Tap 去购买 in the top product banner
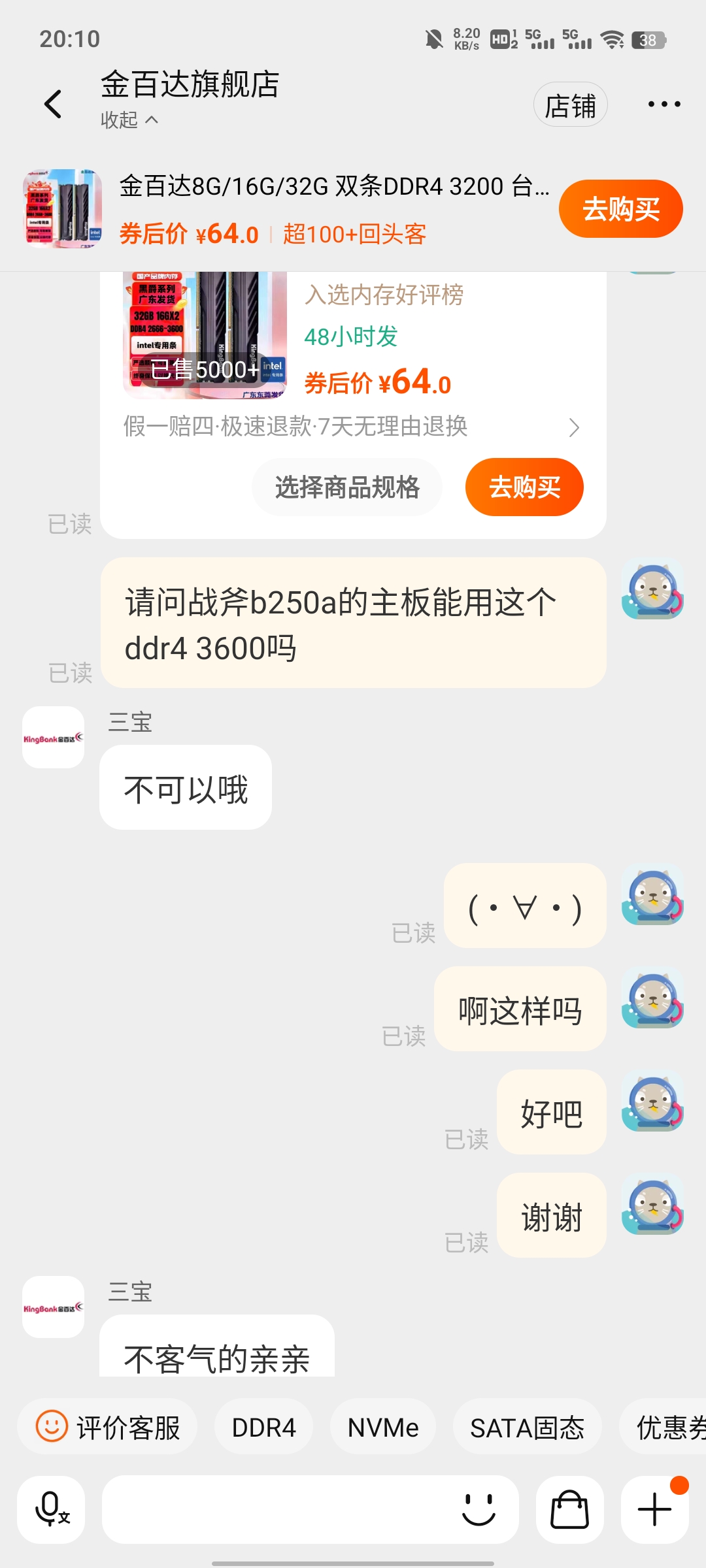Viewport: 706px width, 1568px height. [620, 209]
